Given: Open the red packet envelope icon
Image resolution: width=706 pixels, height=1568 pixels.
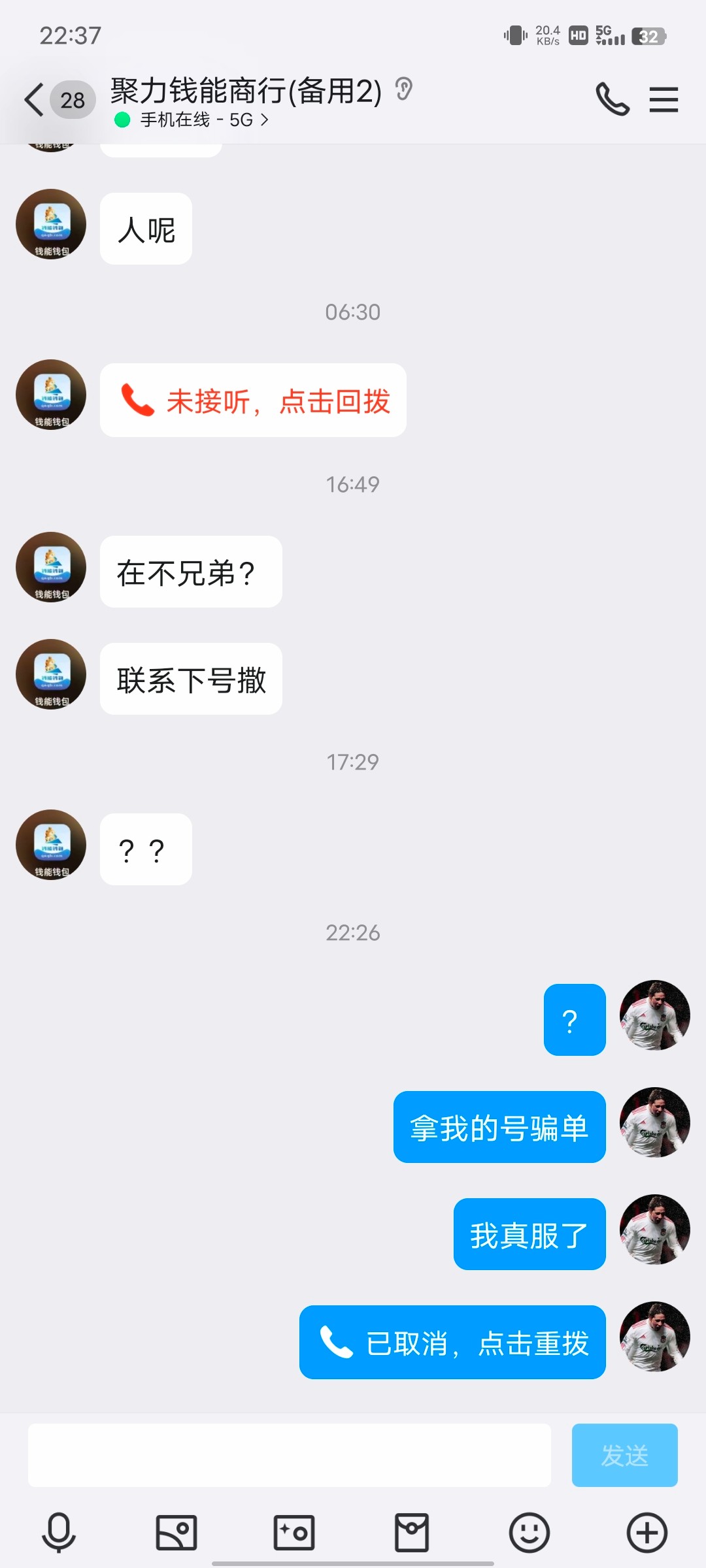Looking at the screenshot, I should coord(411,1532).
